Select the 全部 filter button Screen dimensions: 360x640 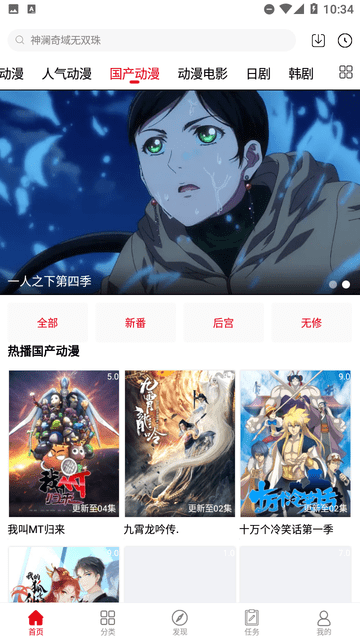pyautogui.click(x=48, y=323)
